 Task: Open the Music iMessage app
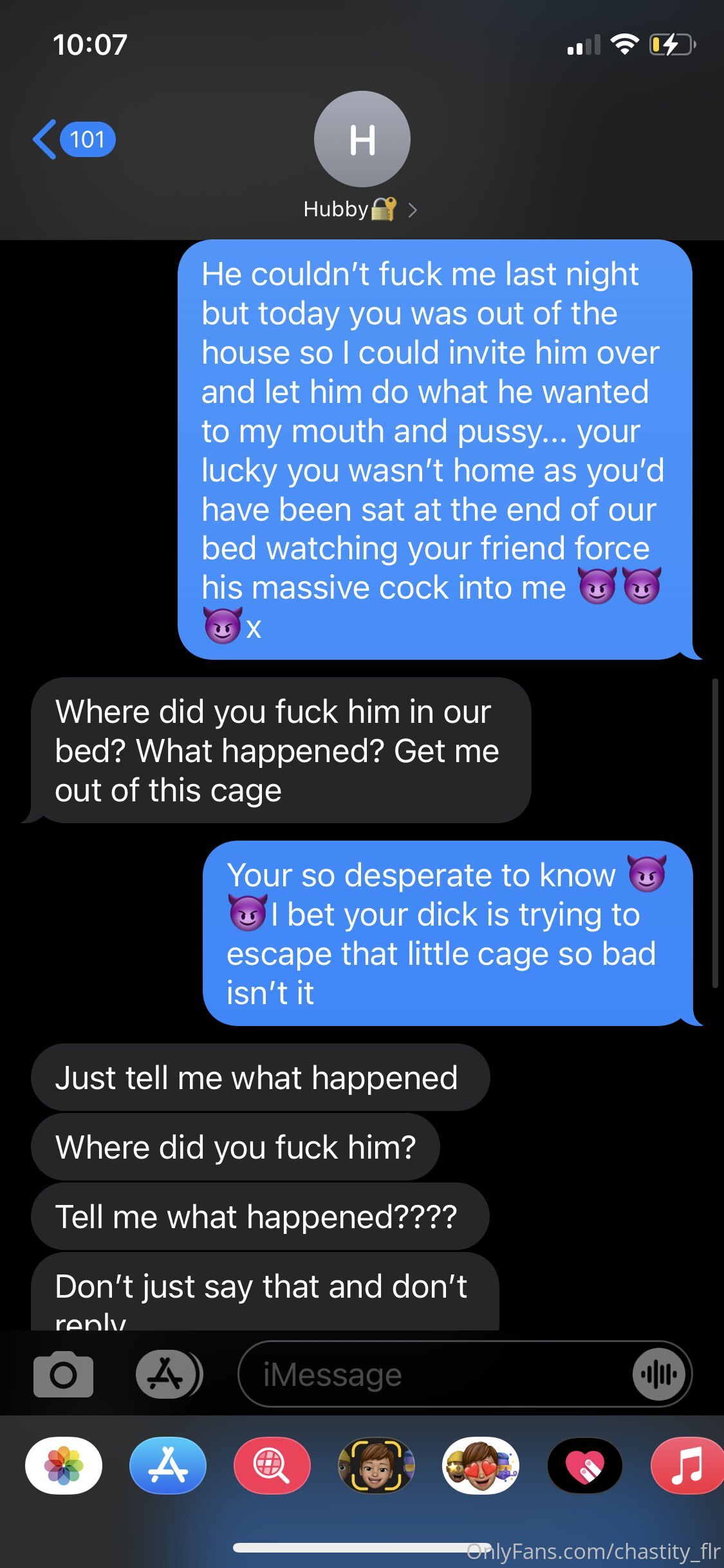(x=687, y=1466)
